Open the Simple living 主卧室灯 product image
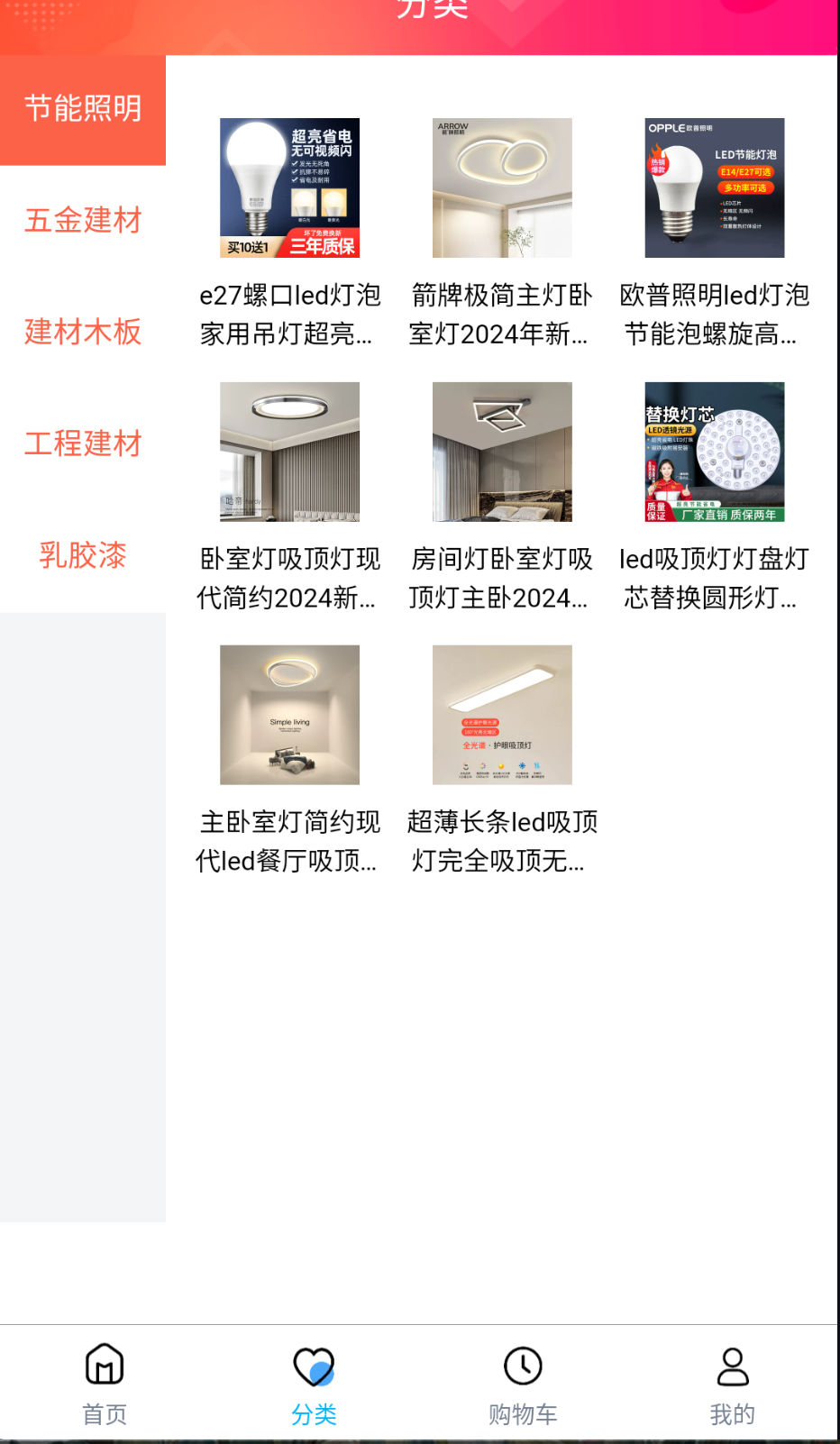The image size is (840, 1444). pos(290,714)
